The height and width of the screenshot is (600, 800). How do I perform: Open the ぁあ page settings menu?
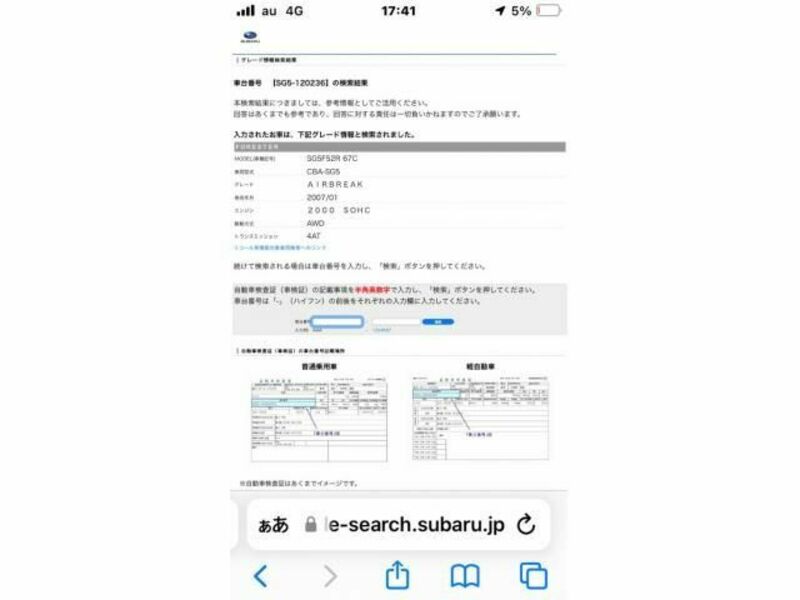point(273,525)
